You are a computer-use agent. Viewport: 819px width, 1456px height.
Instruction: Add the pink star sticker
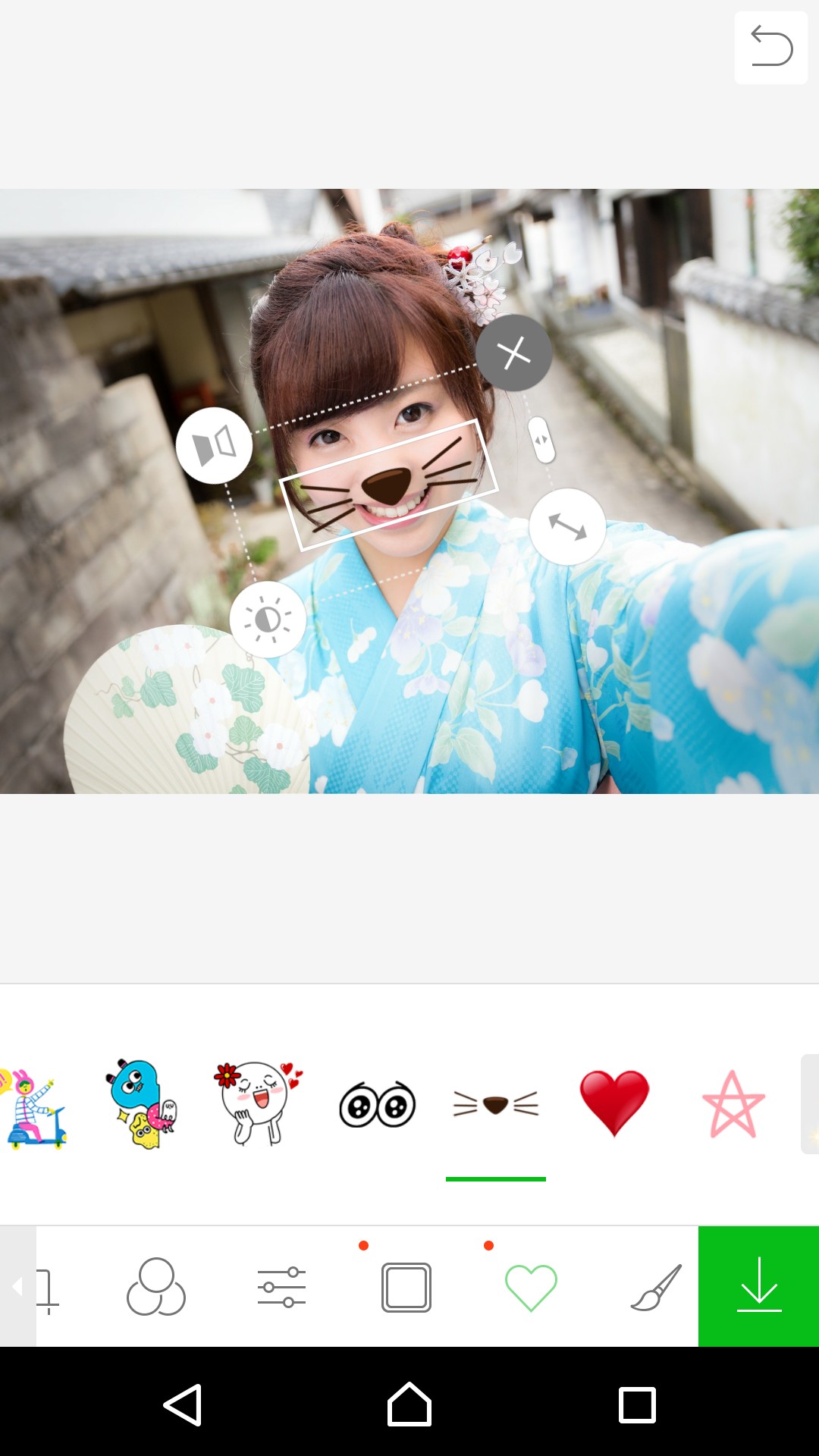733,1104
